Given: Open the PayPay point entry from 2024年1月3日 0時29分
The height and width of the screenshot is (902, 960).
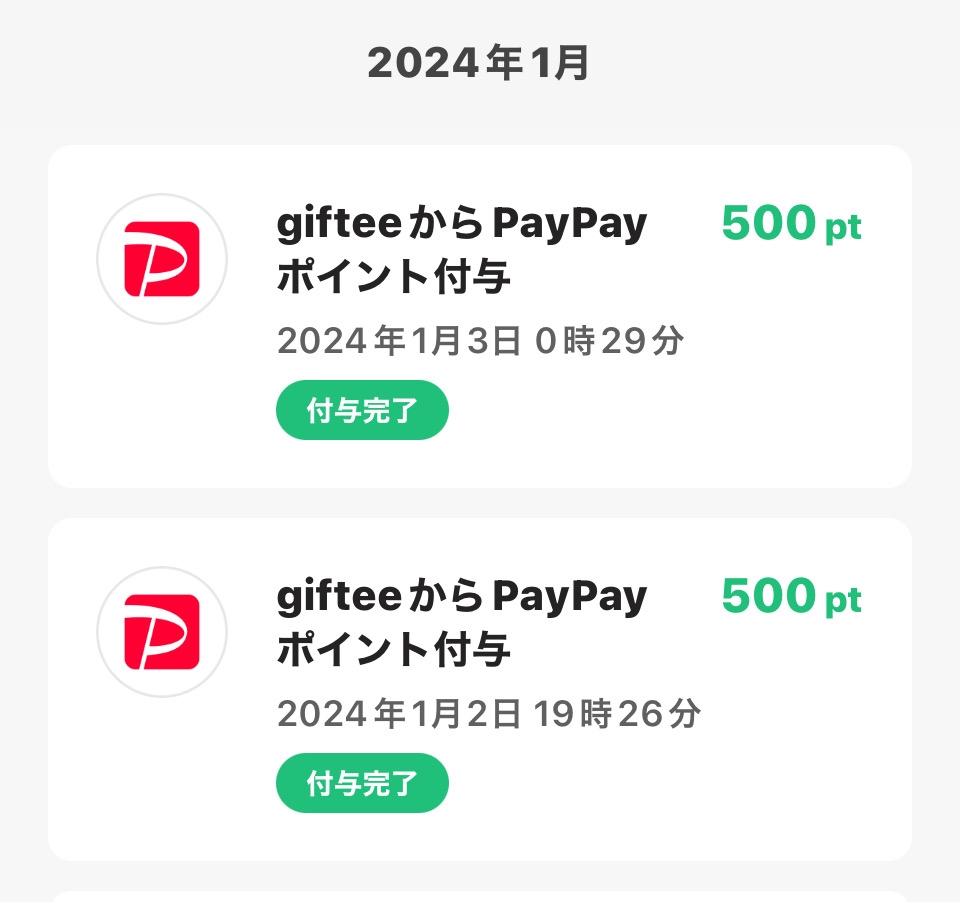Looking at the screenshot, I should coord(479,316).
